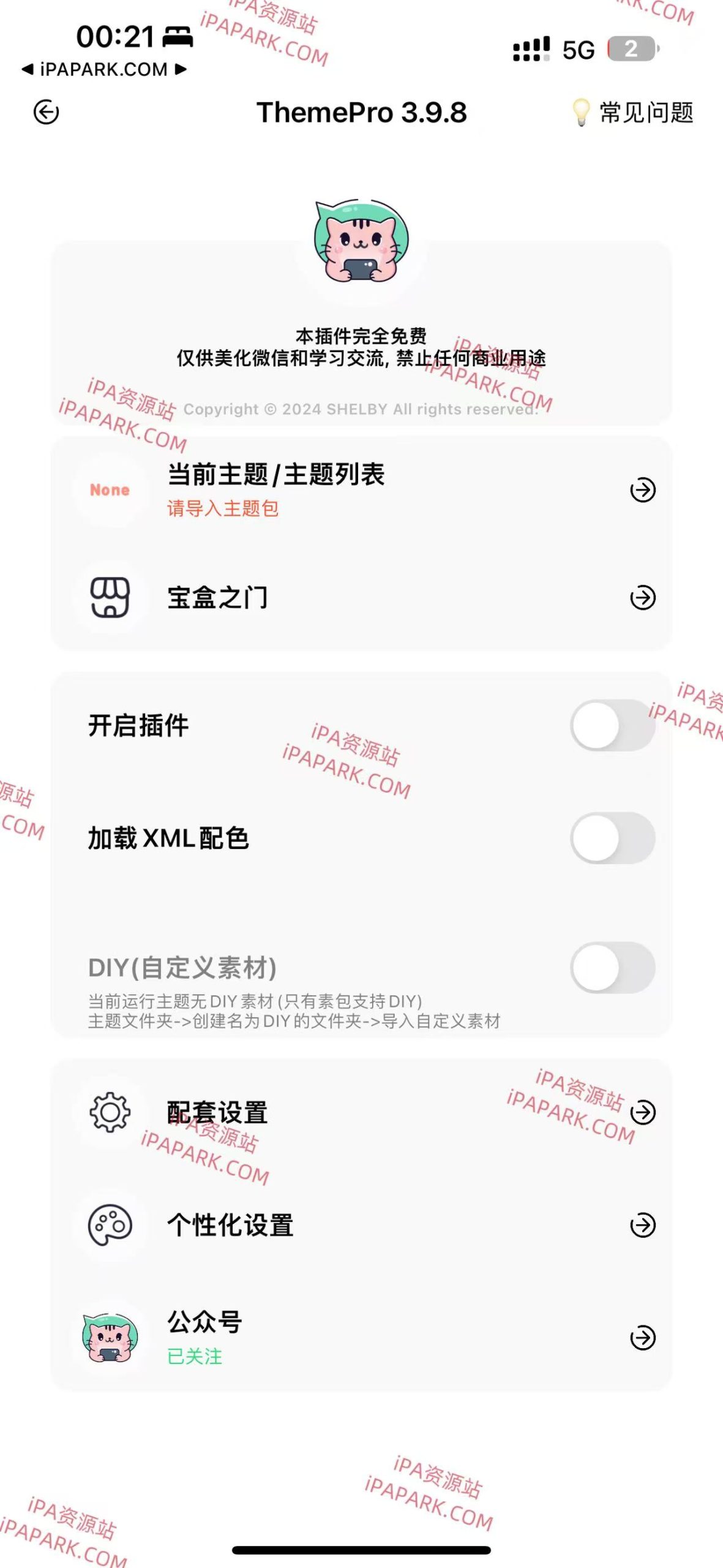Screen dimensions: 723x1568
Task: Tap the 请导入主题包 link
Action: tap(223, 510)
